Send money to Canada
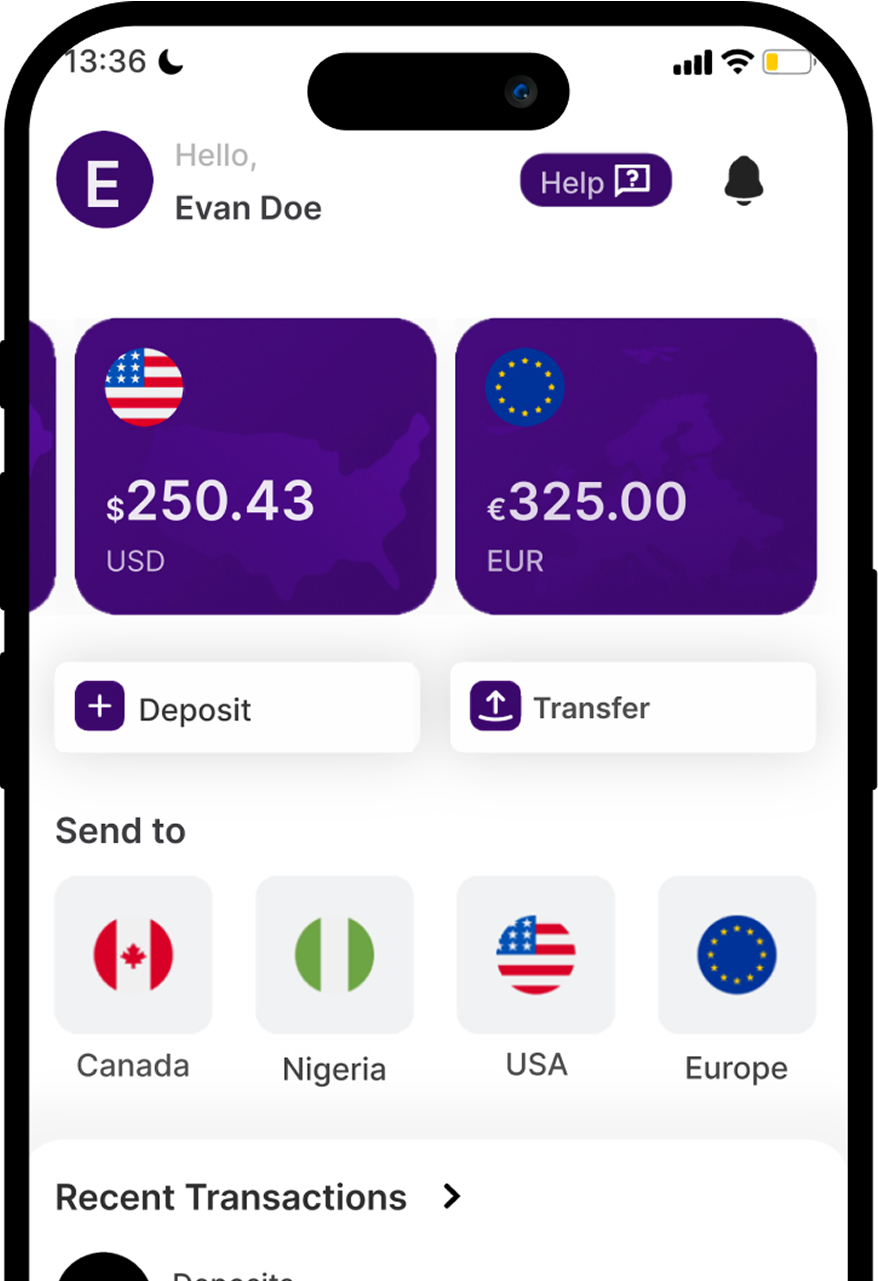This screenshot has width=878, height=1281. tap(133, 955)
